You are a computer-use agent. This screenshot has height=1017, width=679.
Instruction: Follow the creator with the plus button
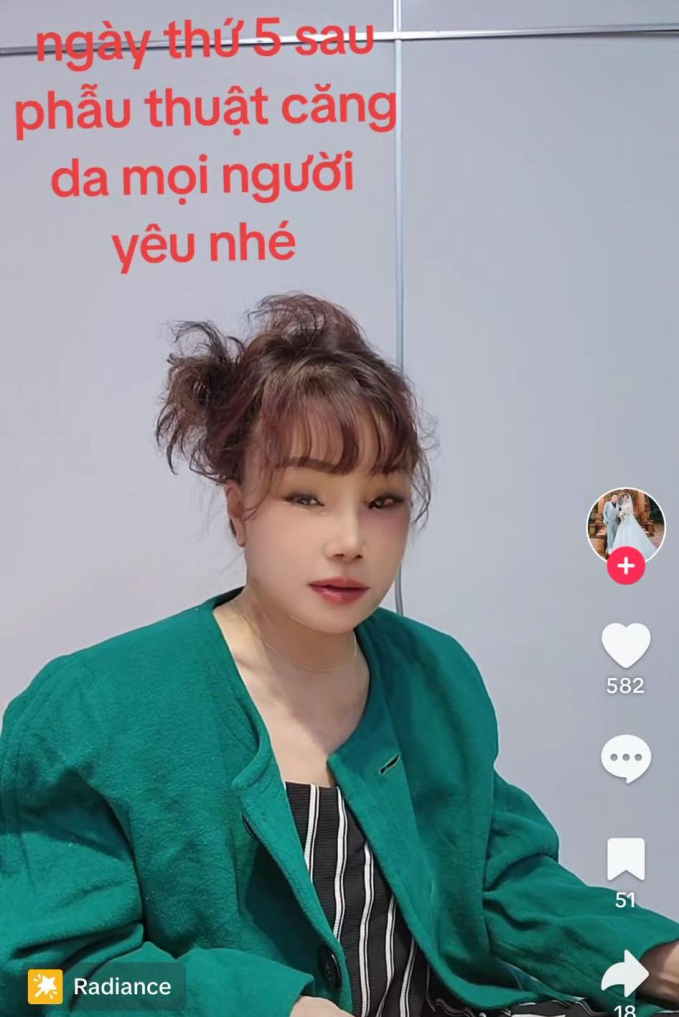pyautogui.click(x=625, y=567)
